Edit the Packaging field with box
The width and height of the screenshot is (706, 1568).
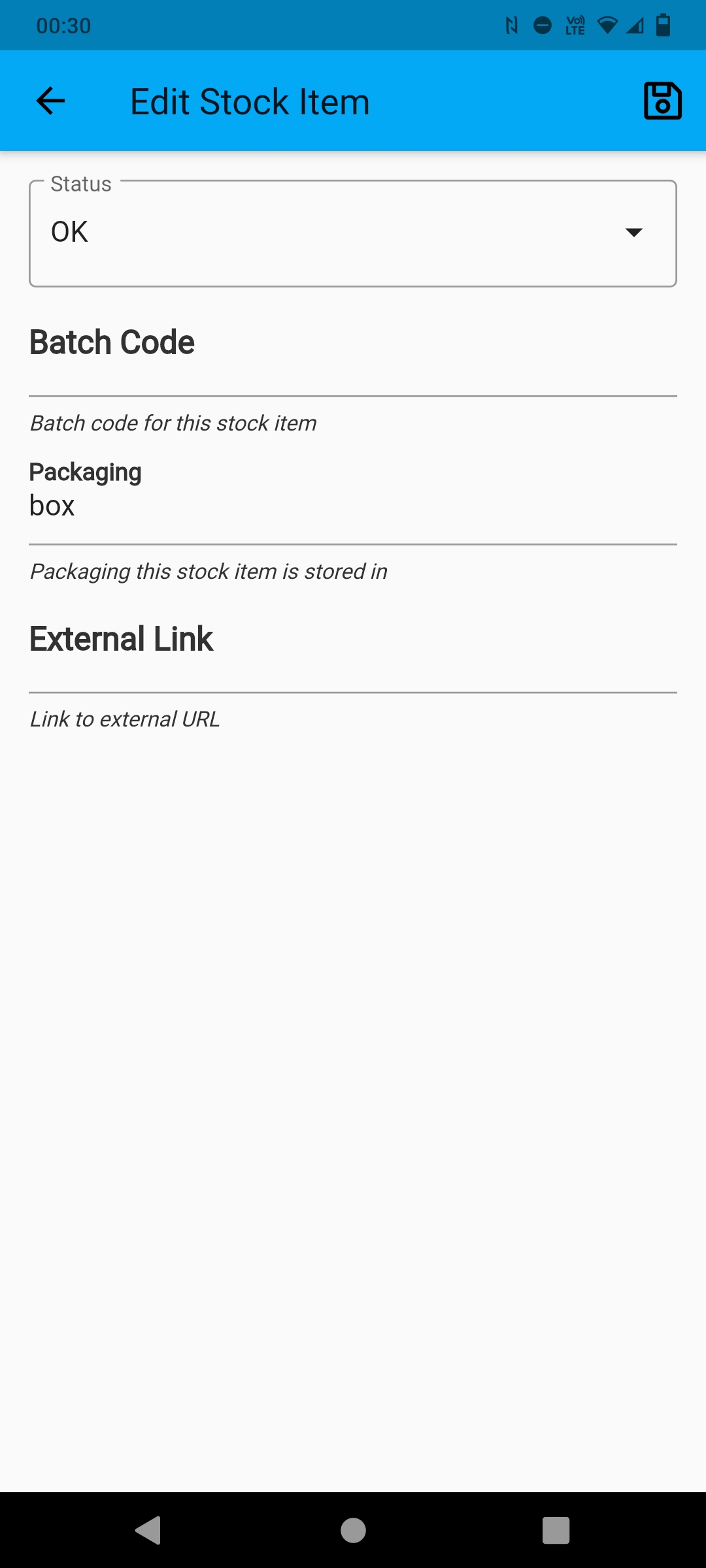pyautogui.click(x=353, y=506)
